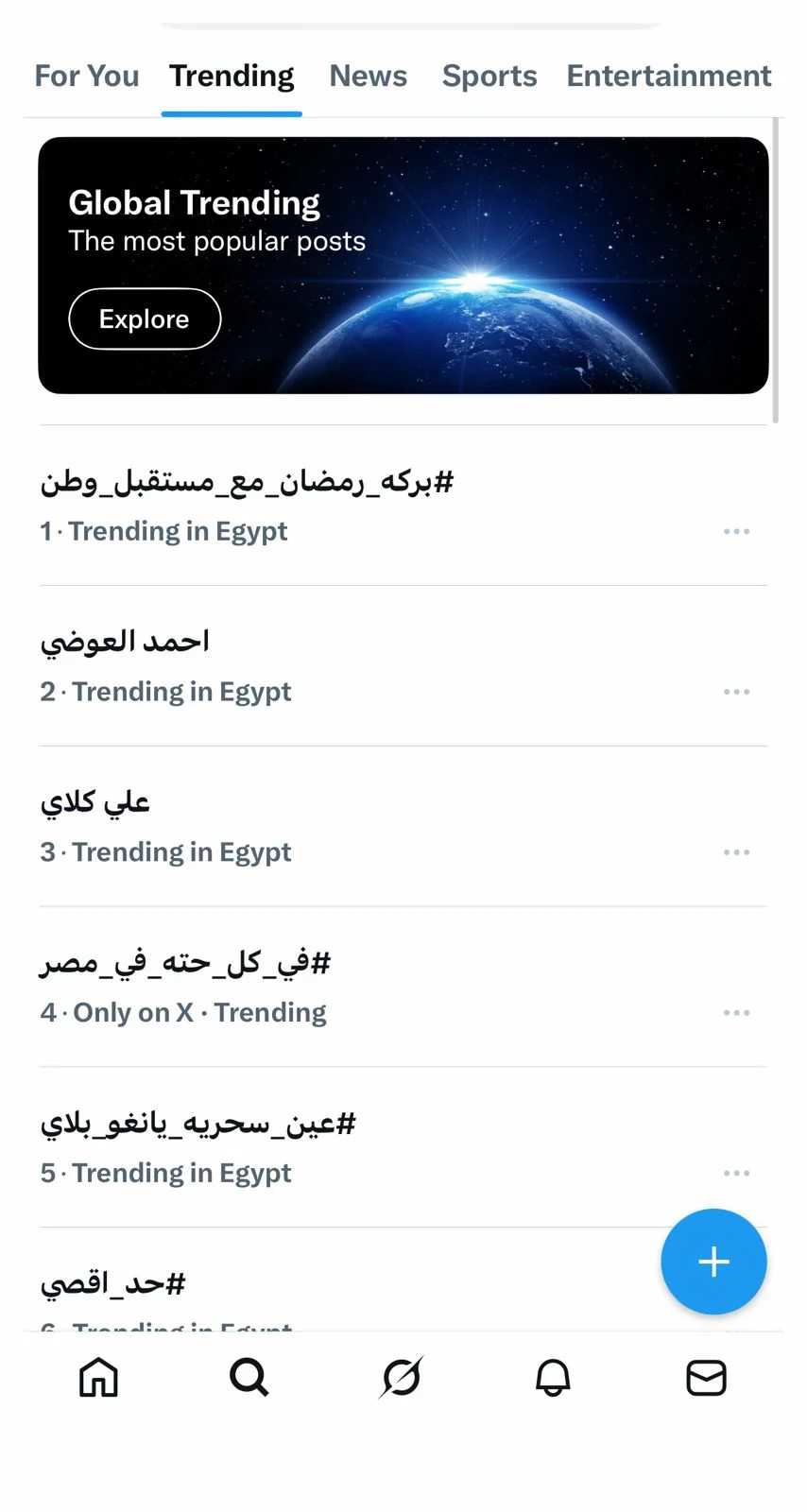Open trending topic احمد العوضي

click(125, 643)
